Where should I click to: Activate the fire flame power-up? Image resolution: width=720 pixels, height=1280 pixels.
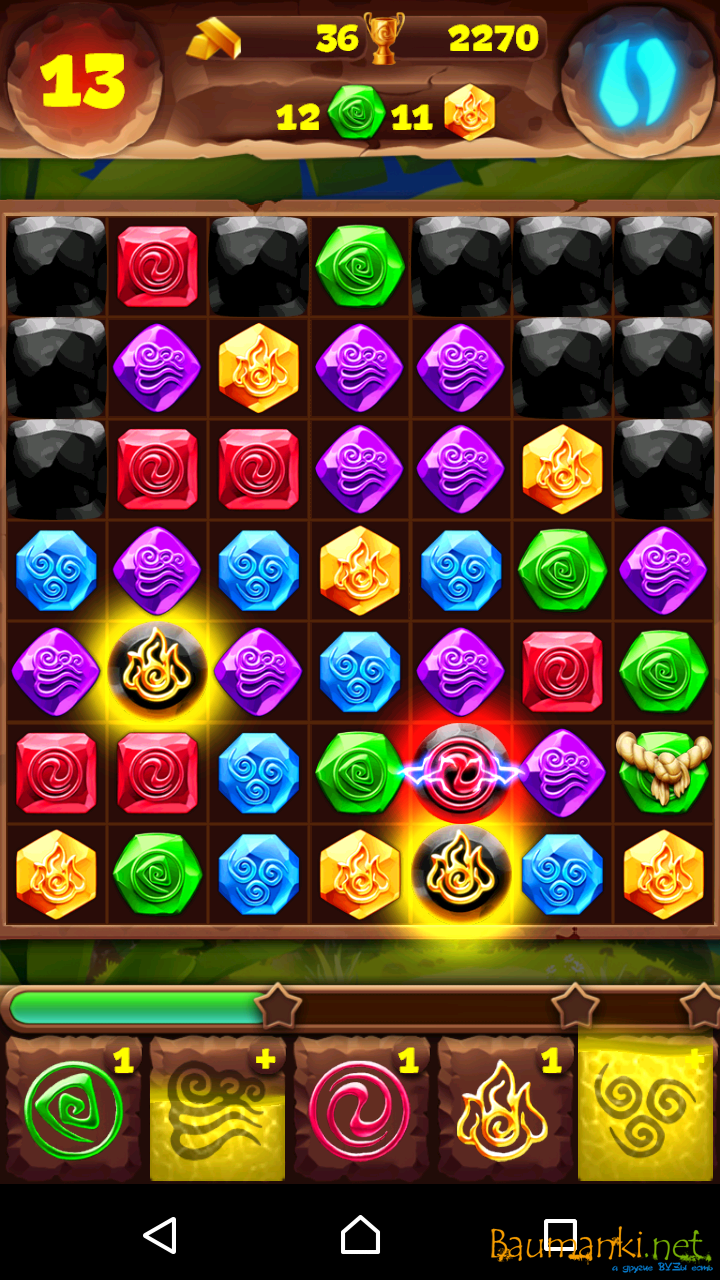point(504,1110)
